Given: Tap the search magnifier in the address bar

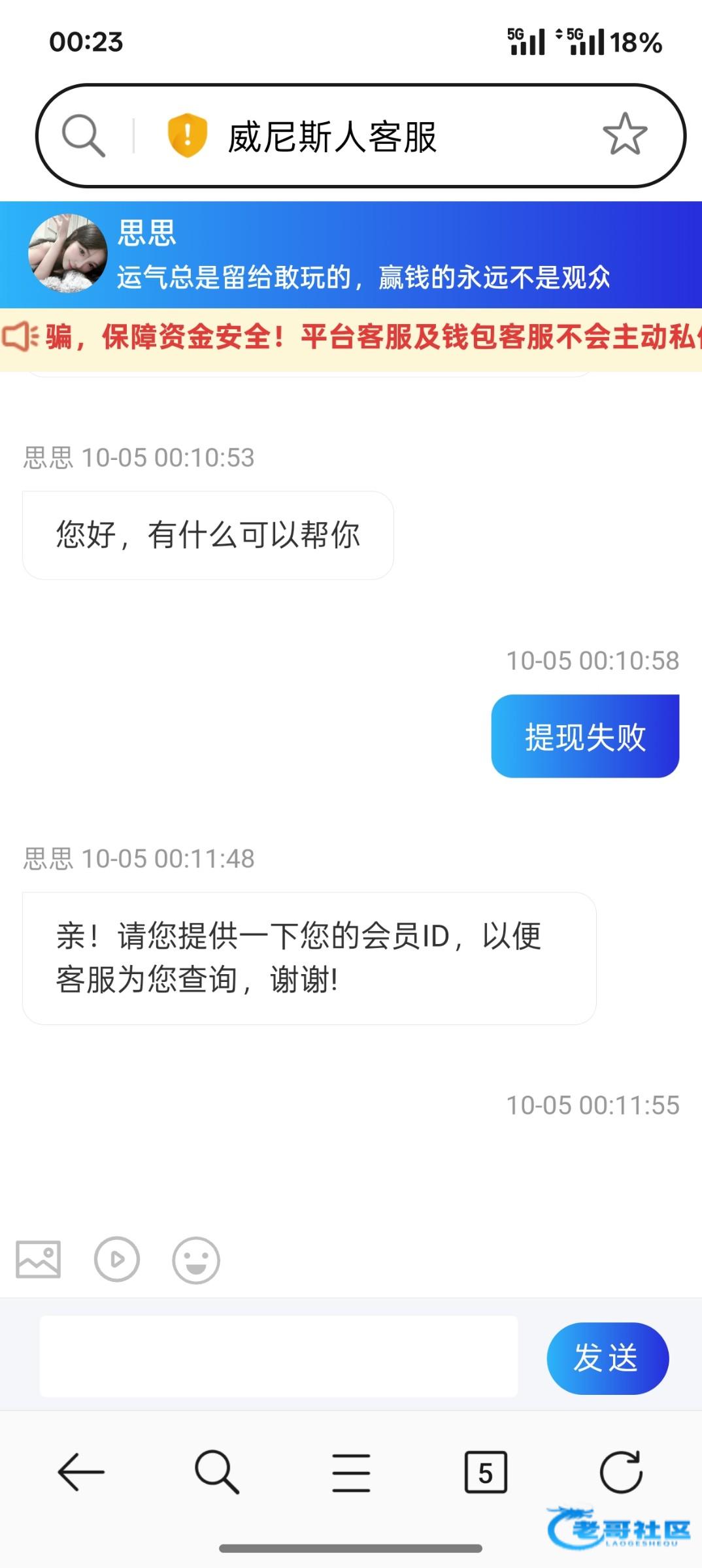Looking at the screenshot, I should coord(83,136).
